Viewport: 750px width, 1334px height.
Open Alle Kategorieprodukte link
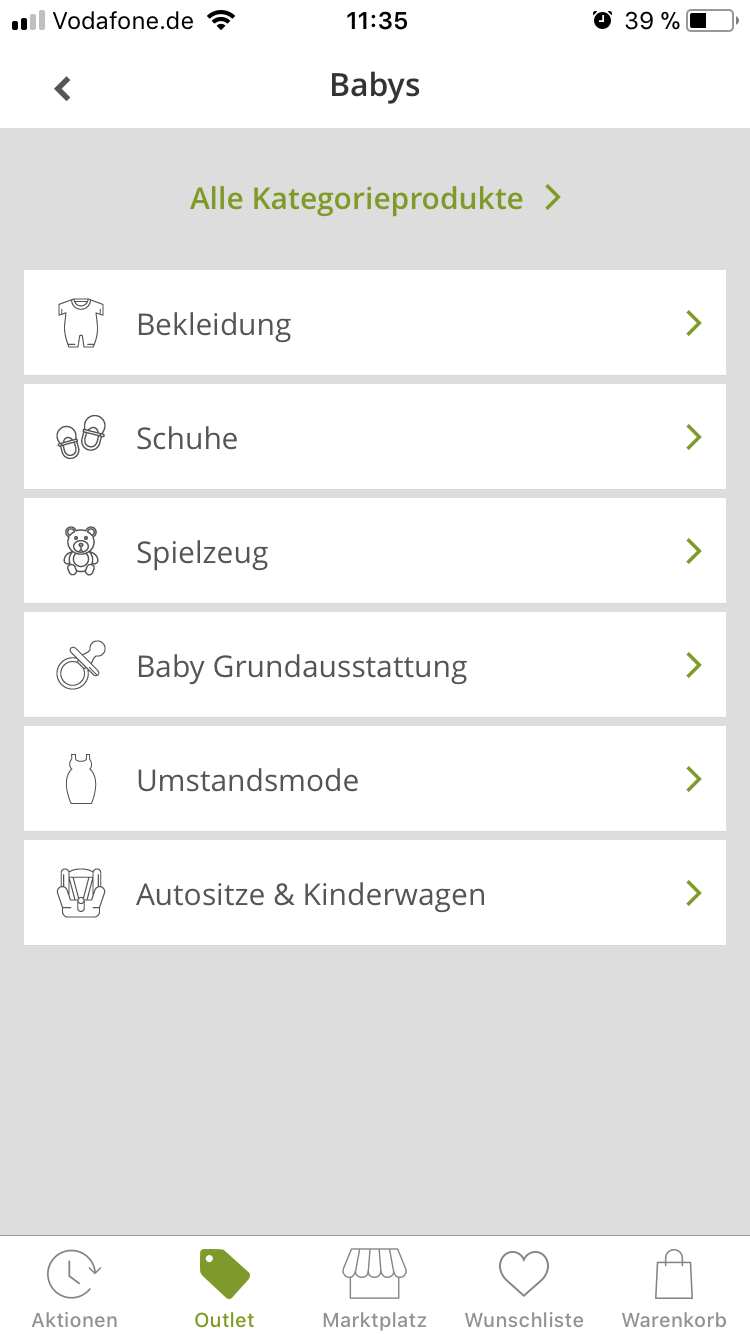[x=374, y=198]
